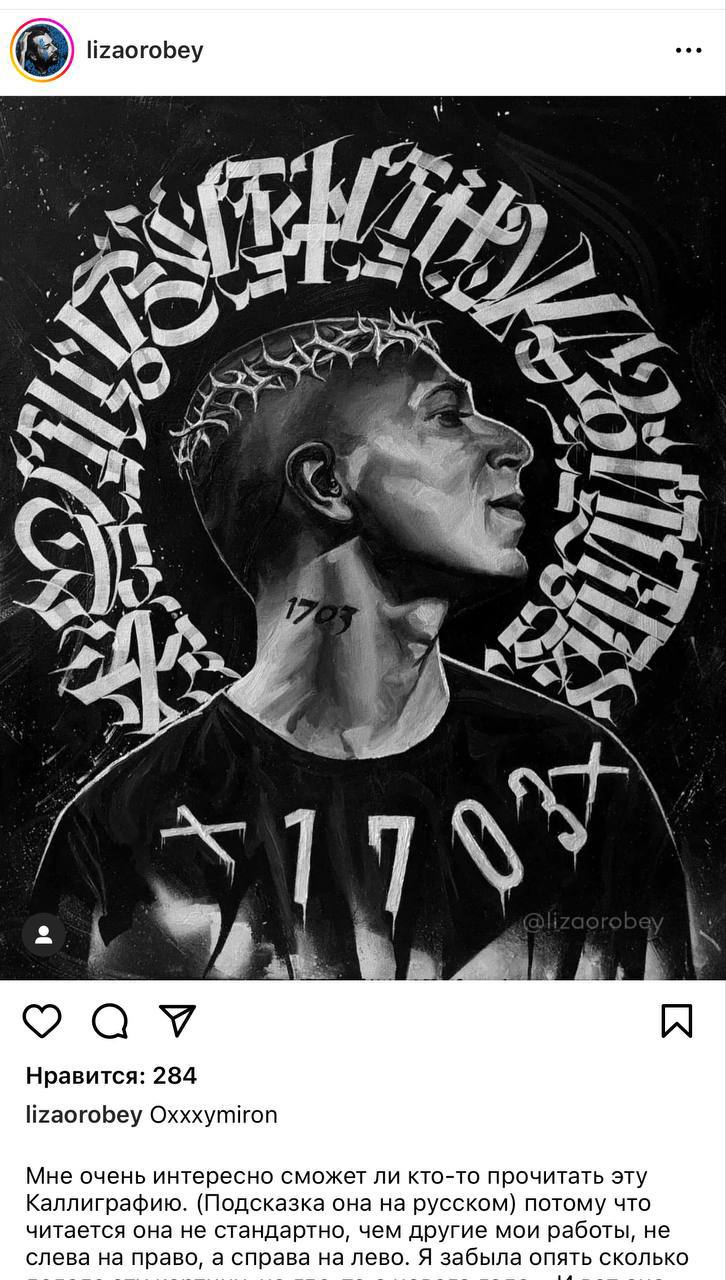This screenshot has width=726, height=1280.
Task: Like the post with the heart icon
Action: click(x=42, y=1021)
